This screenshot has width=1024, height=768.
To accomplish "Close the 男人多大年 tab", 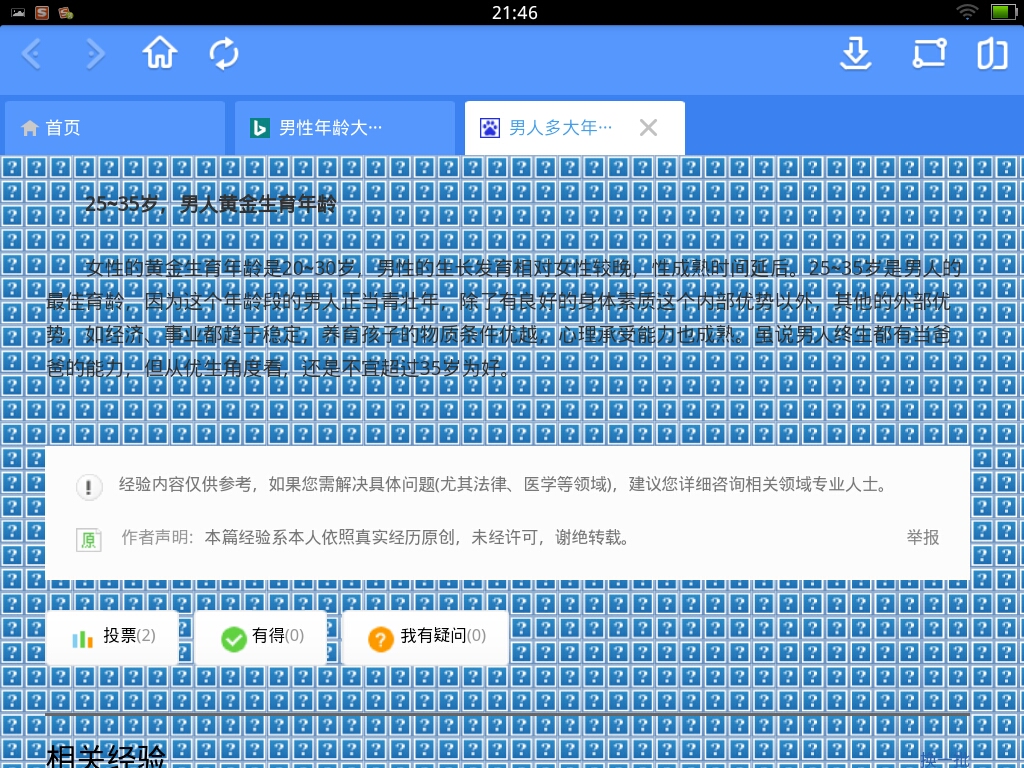I will click(648, 127).
